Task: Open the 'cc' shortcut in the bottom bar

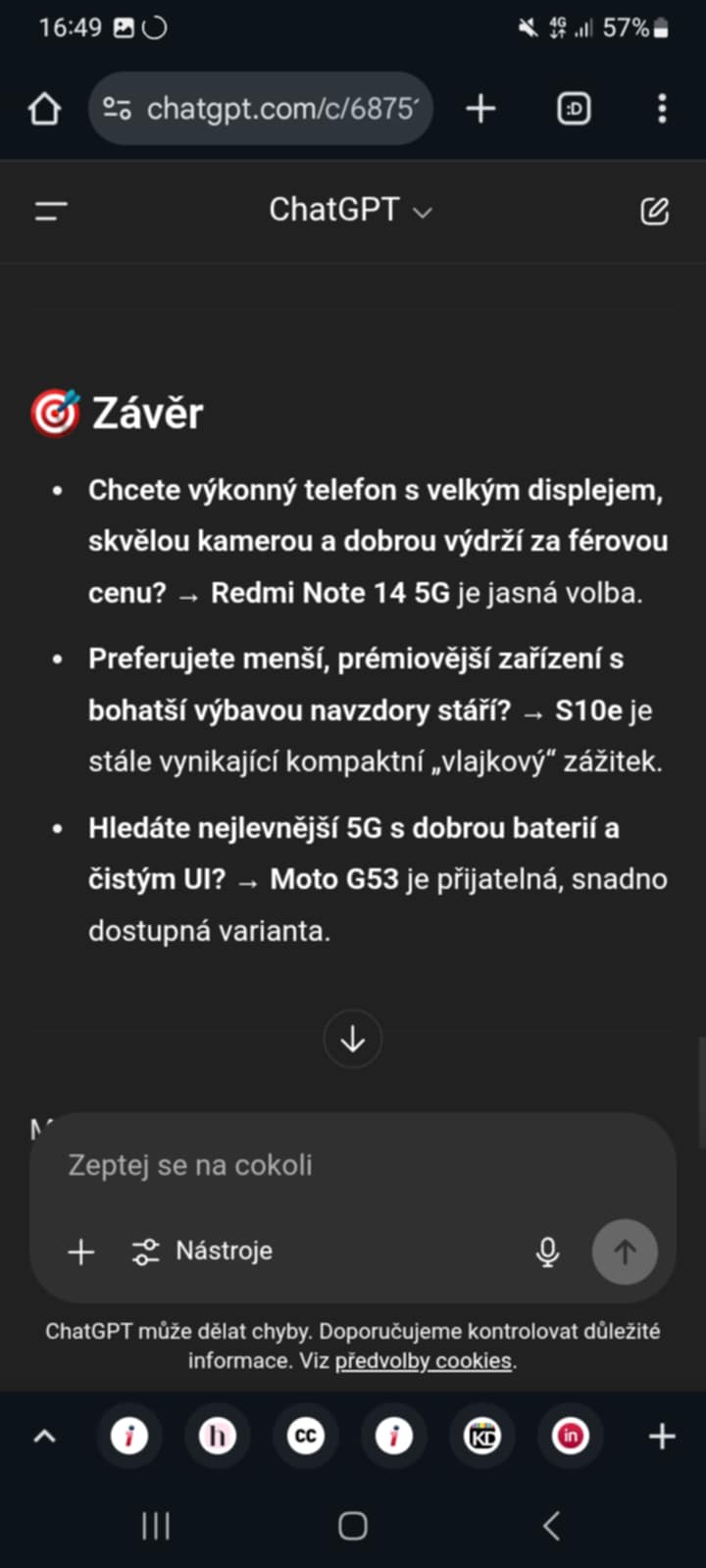Action: 305,1437
